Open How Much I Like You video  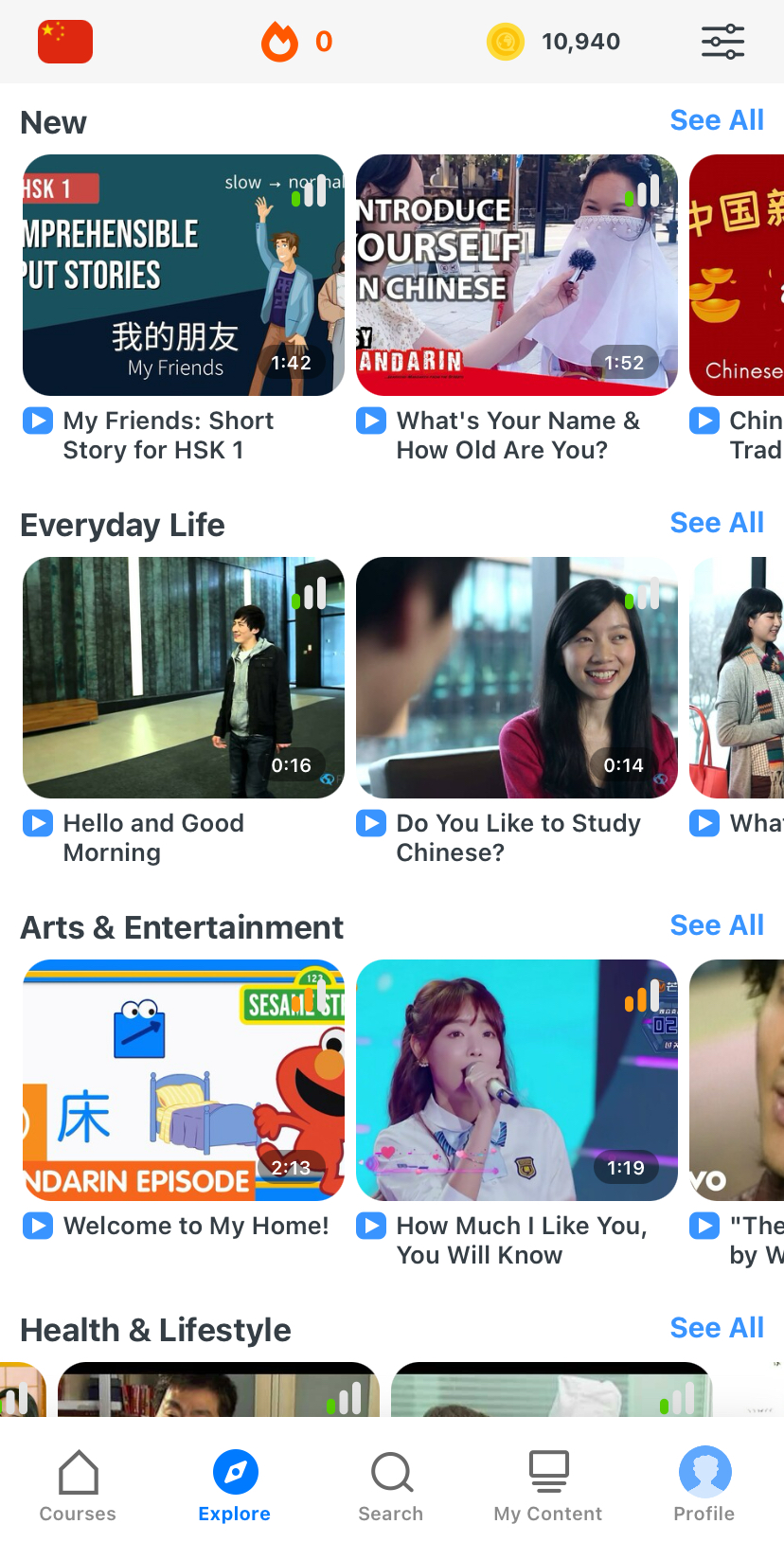pos(517,1081)
